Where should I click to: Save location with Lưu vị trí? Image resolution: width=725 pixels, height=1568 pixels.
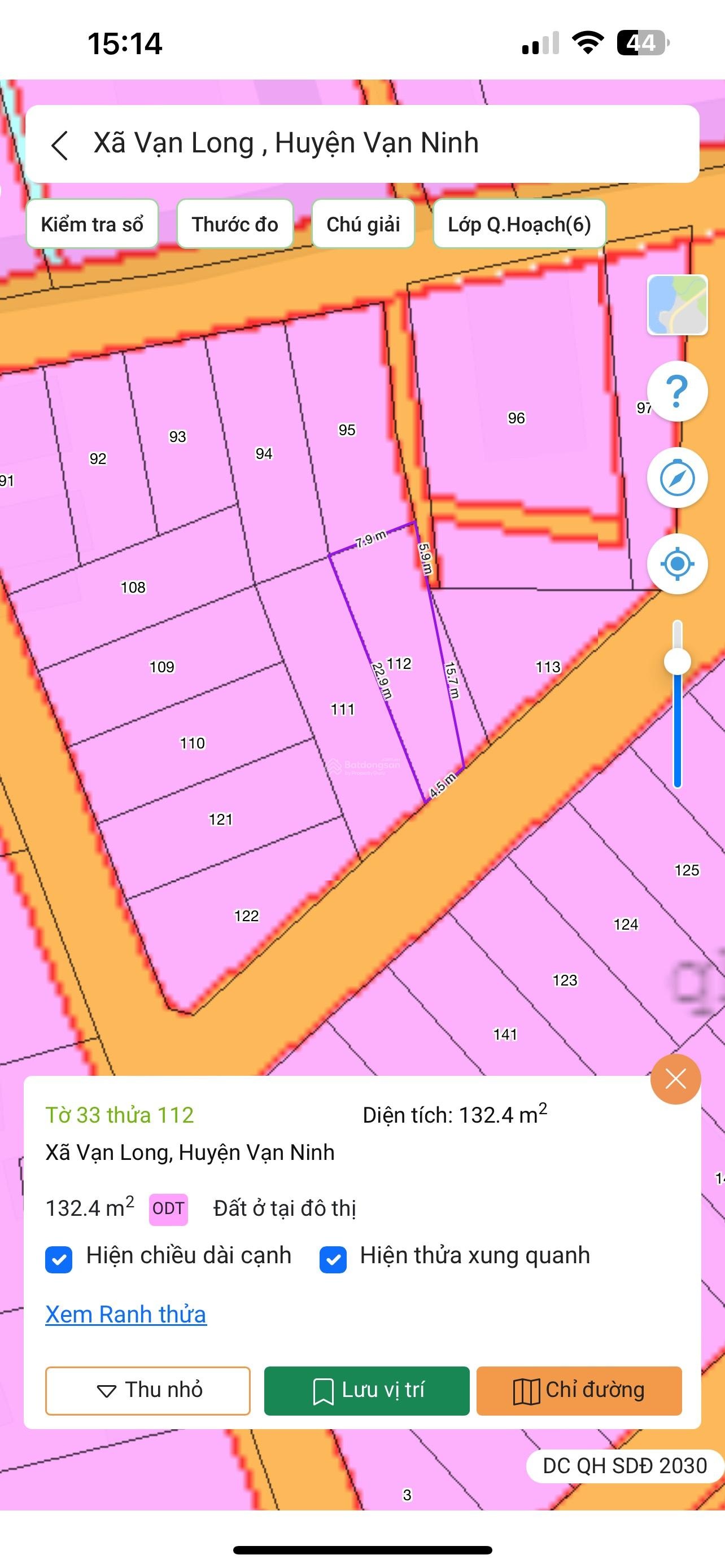coord(366,1390)
